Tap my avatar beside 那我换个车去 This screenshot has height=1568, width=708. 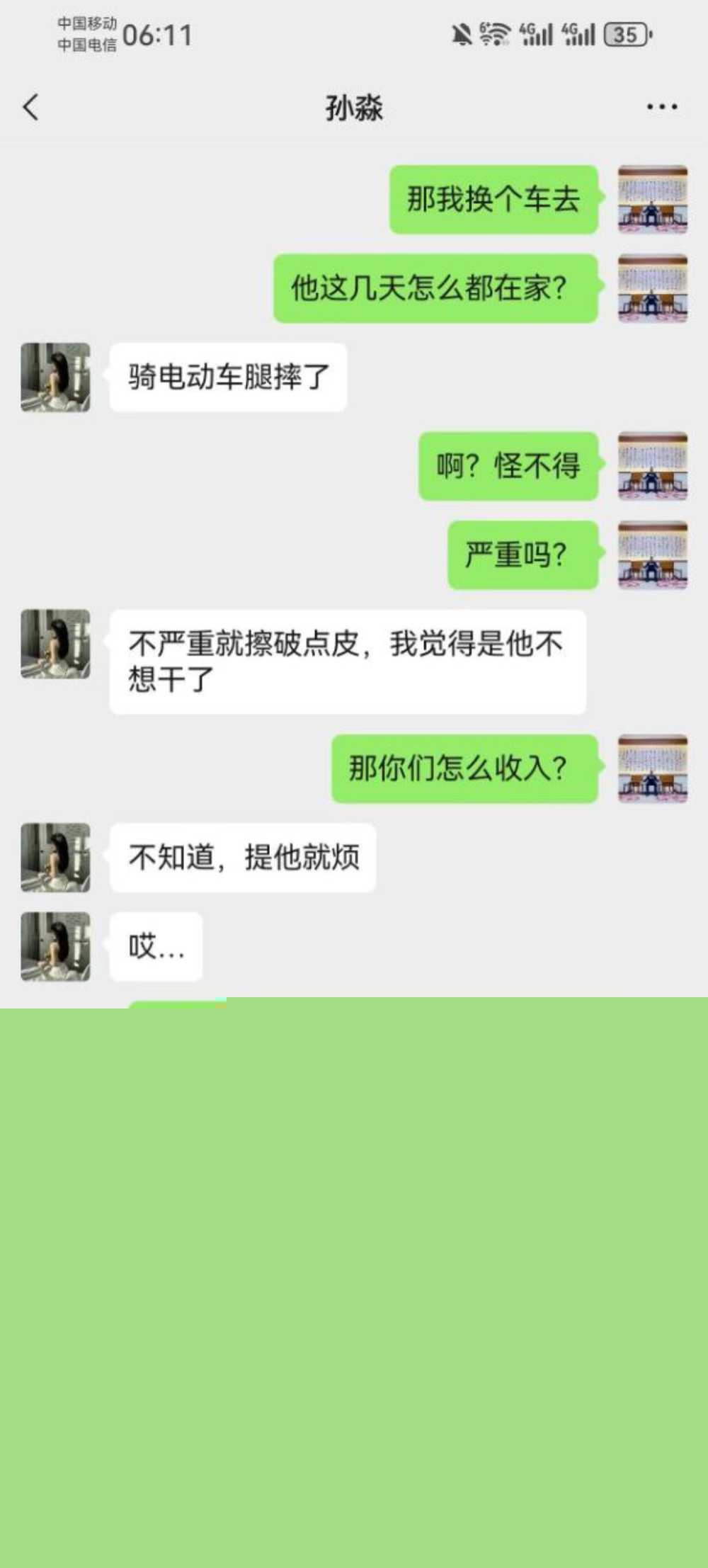tap(652, 200)
